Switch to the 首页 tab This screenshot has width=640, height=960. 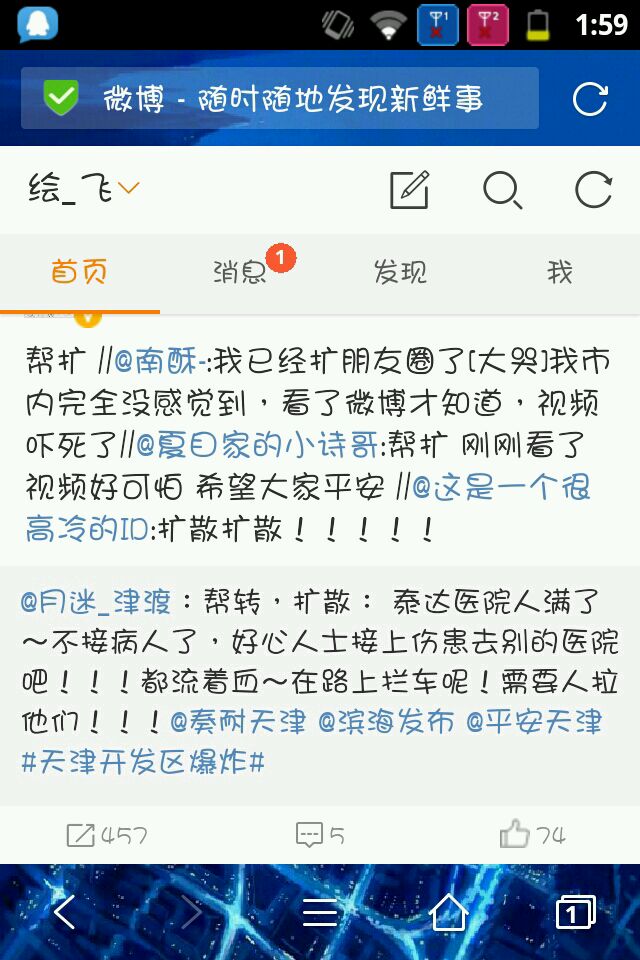(79, 272)
